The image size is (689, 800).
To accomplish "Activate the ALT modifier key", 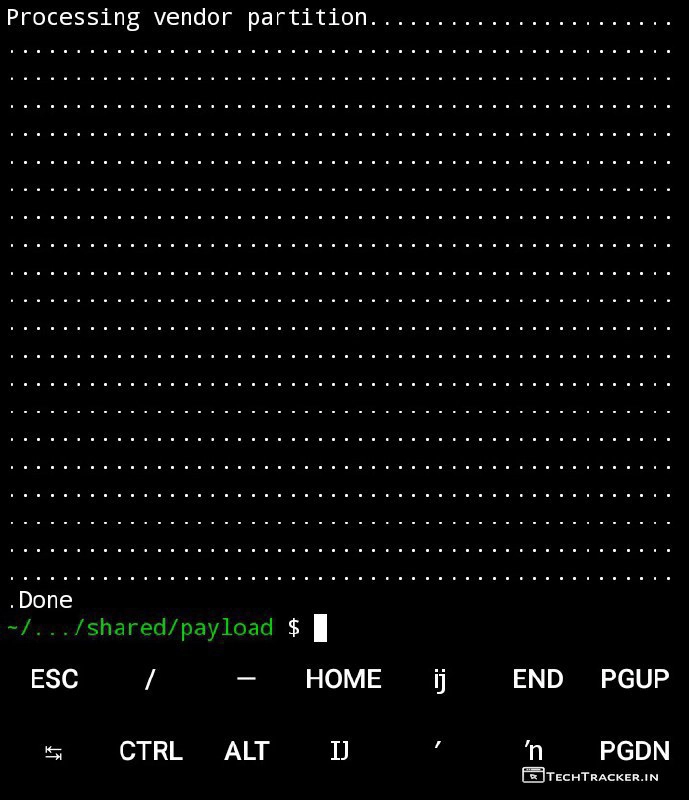I will [246, 751].
